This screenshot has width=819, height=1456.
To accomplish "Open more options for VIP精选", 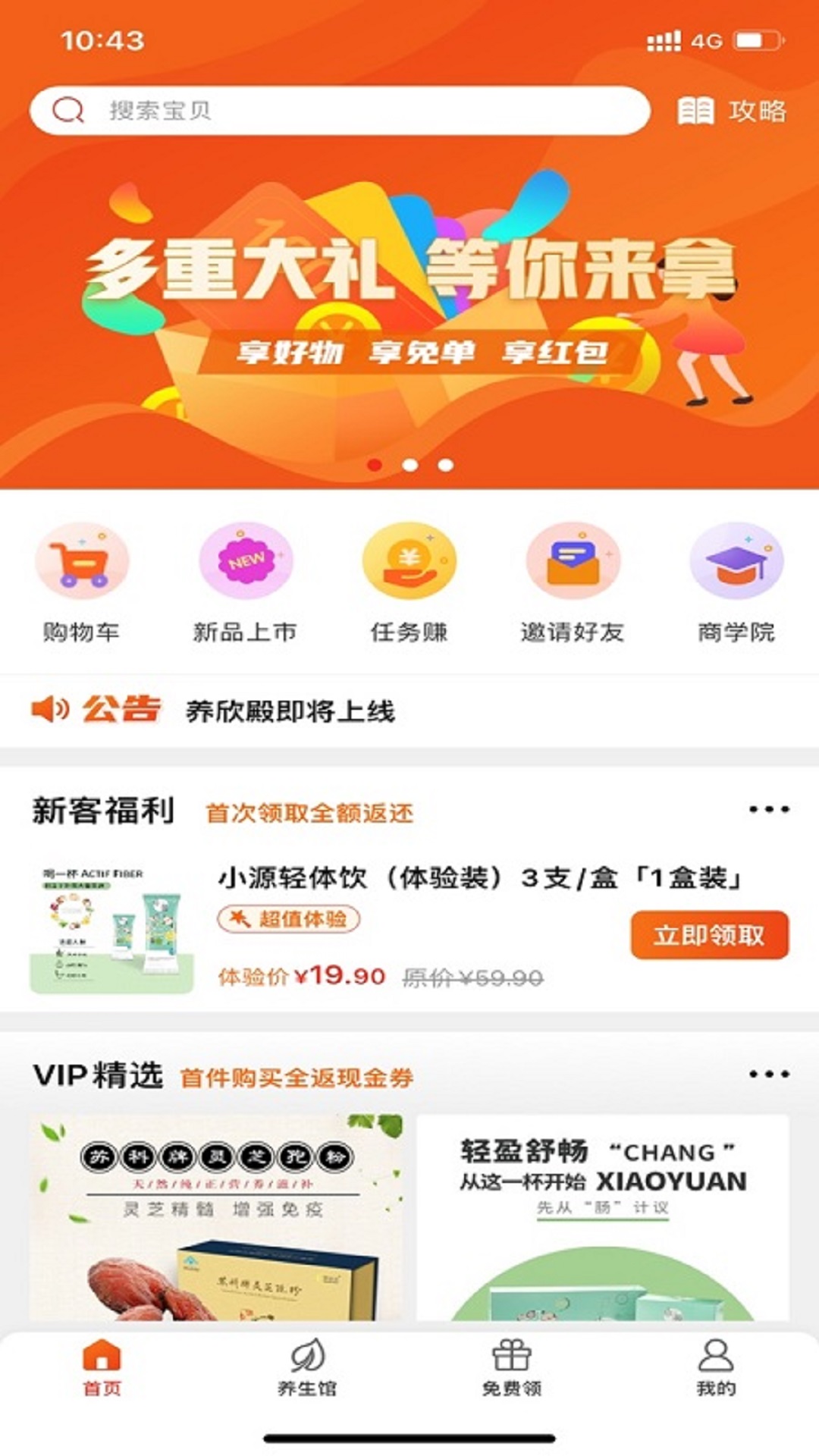I will (x=769, y=1074).
